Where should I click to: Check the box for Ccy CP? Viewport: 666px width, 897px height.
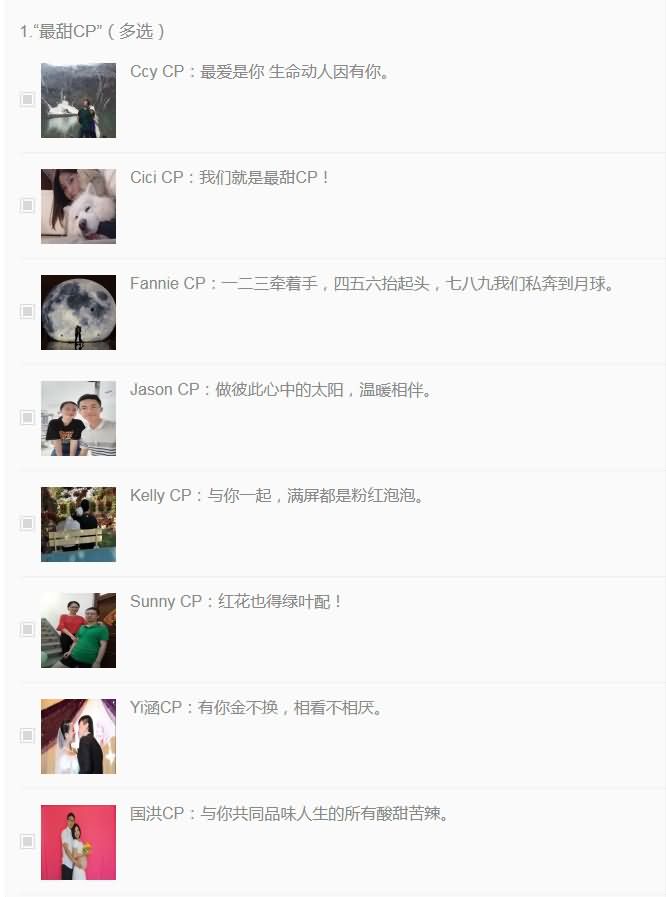[27, 100]
